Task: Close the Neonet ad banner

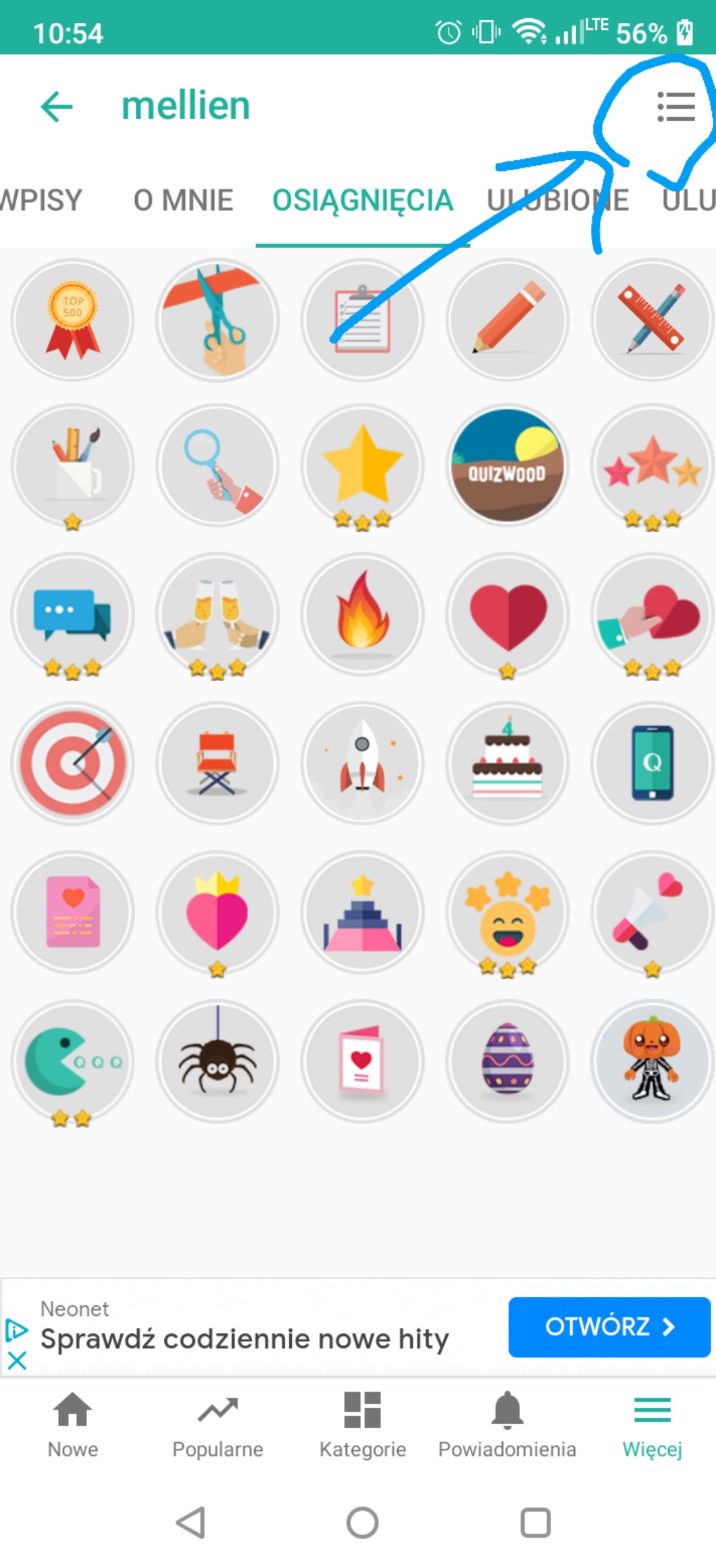Action: coord(17,1360)
